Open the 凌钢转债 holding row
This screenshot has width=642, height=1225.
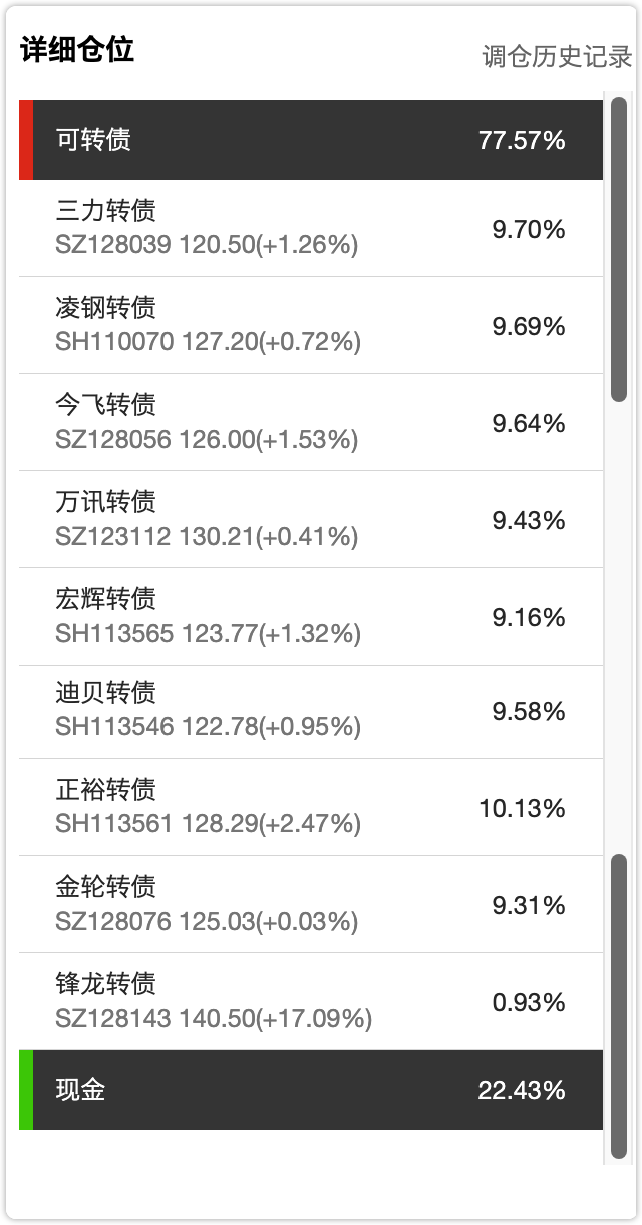click(x=310, y=325)
